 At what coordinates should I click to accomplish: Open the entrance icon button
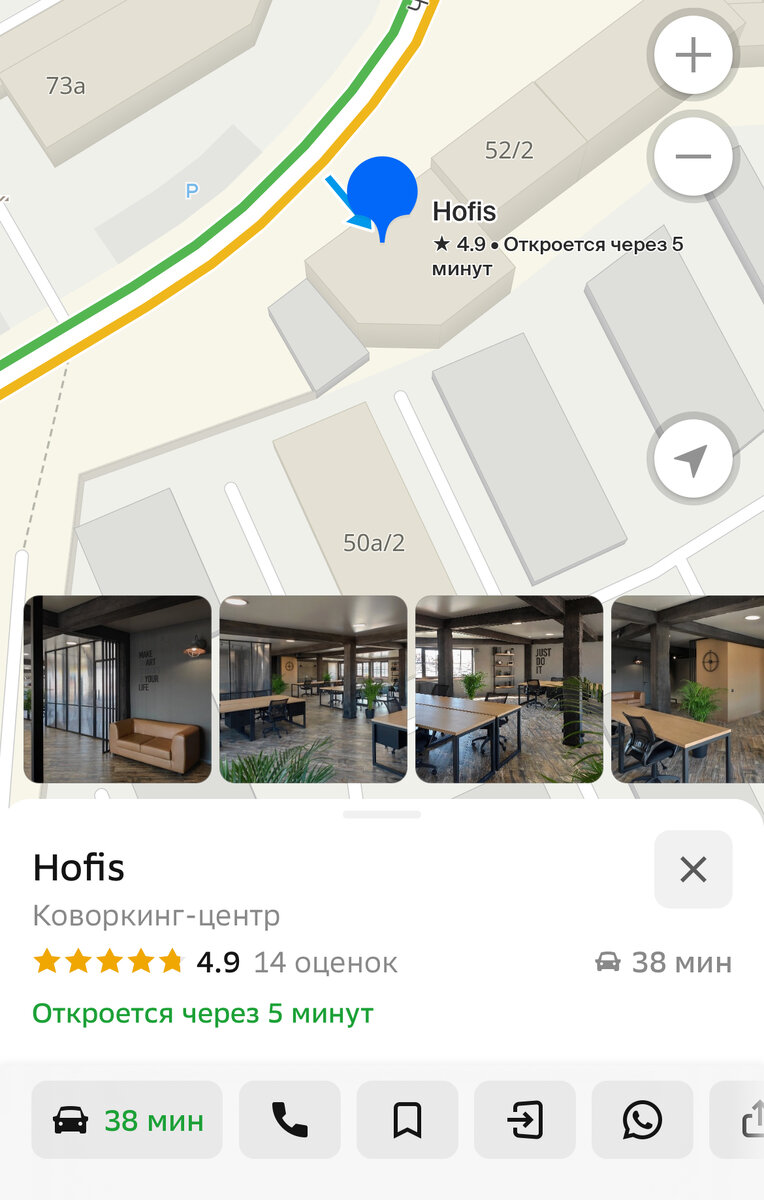click(x=525, y=1120)
